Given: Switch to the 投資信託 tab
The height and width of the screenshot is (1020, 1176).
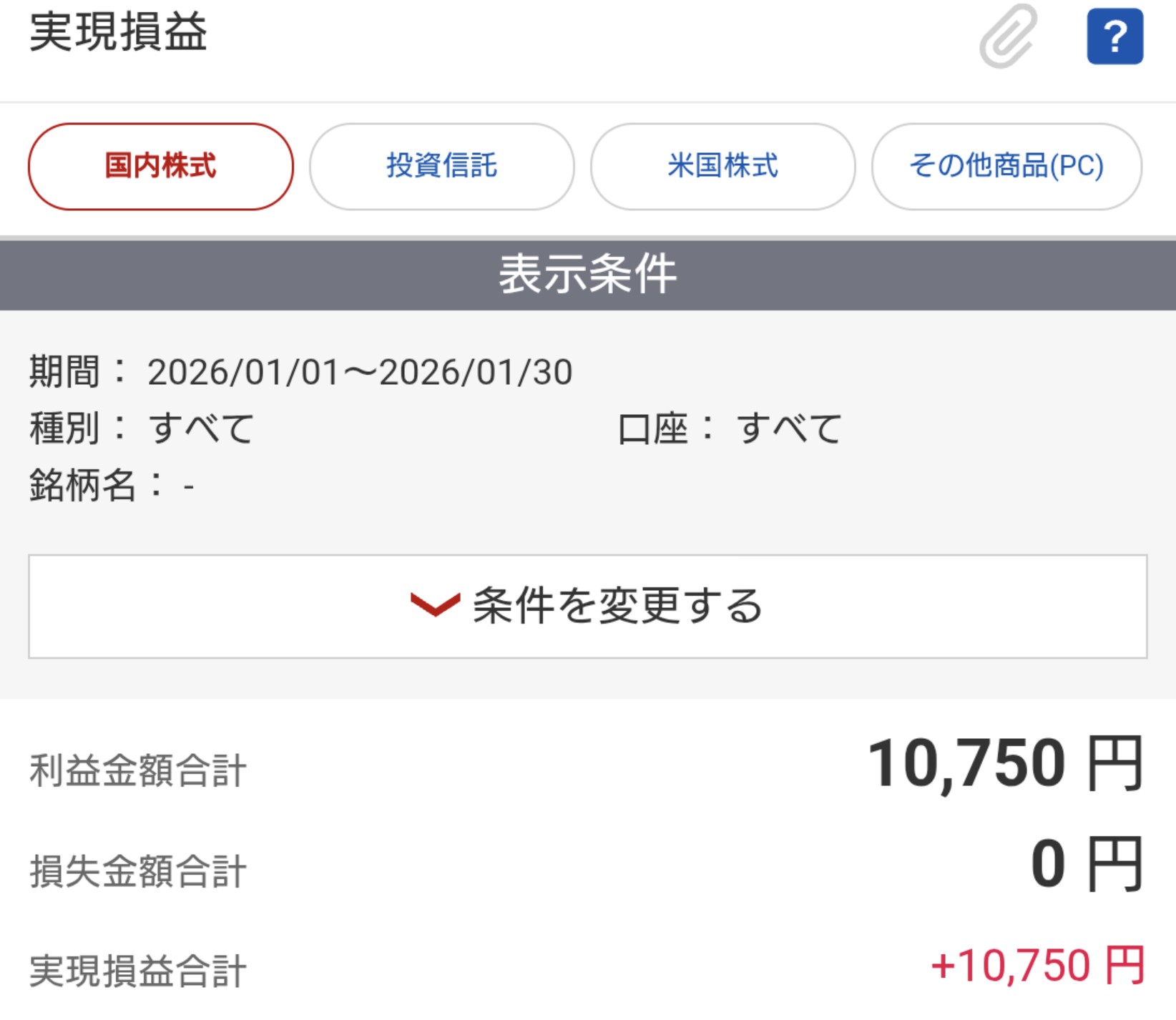Looking at the screenshot, I should (441, 167).
